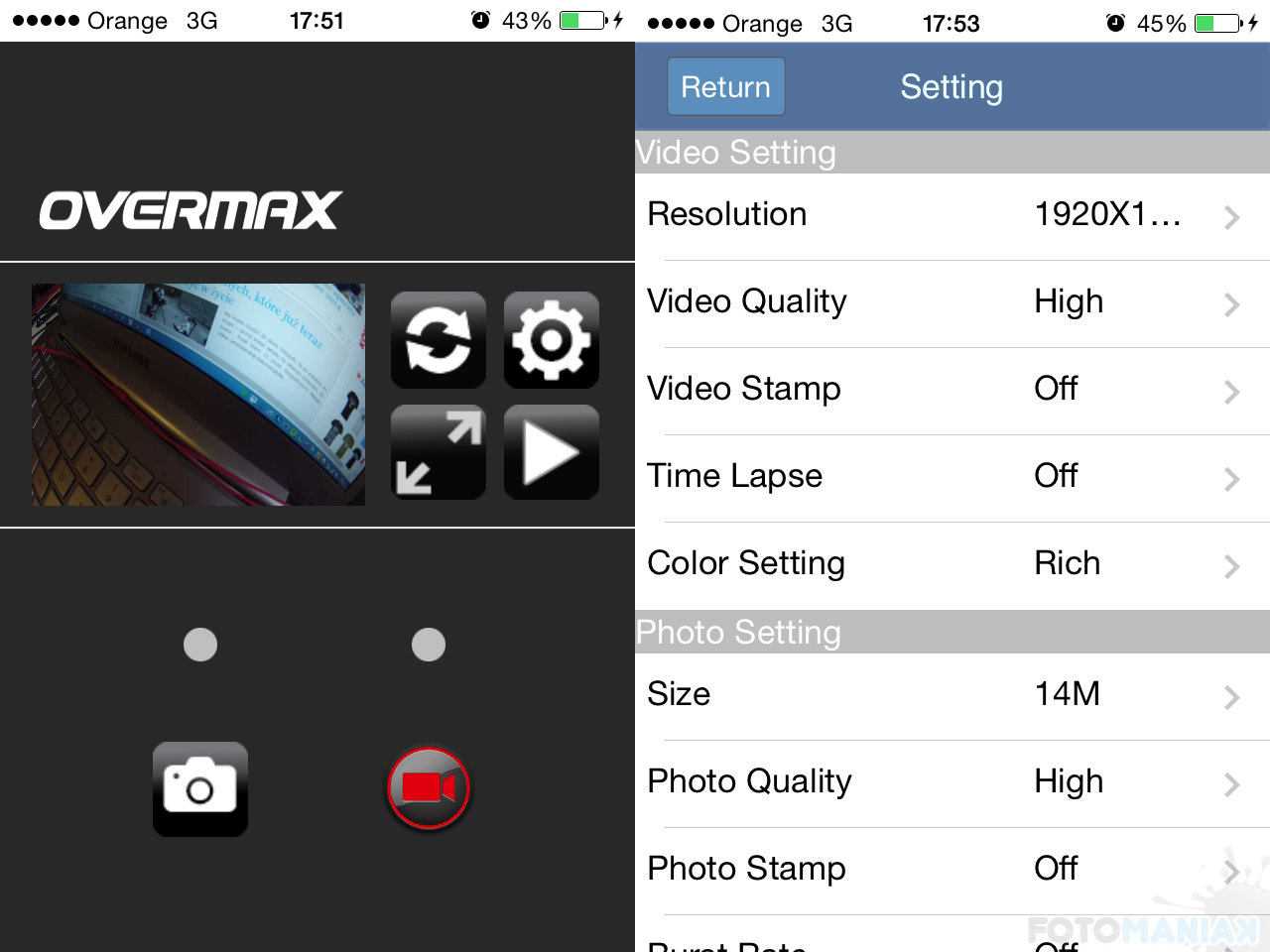
Task: Tap the Return button
Action: pyautogui.click(x=725, y=87)
